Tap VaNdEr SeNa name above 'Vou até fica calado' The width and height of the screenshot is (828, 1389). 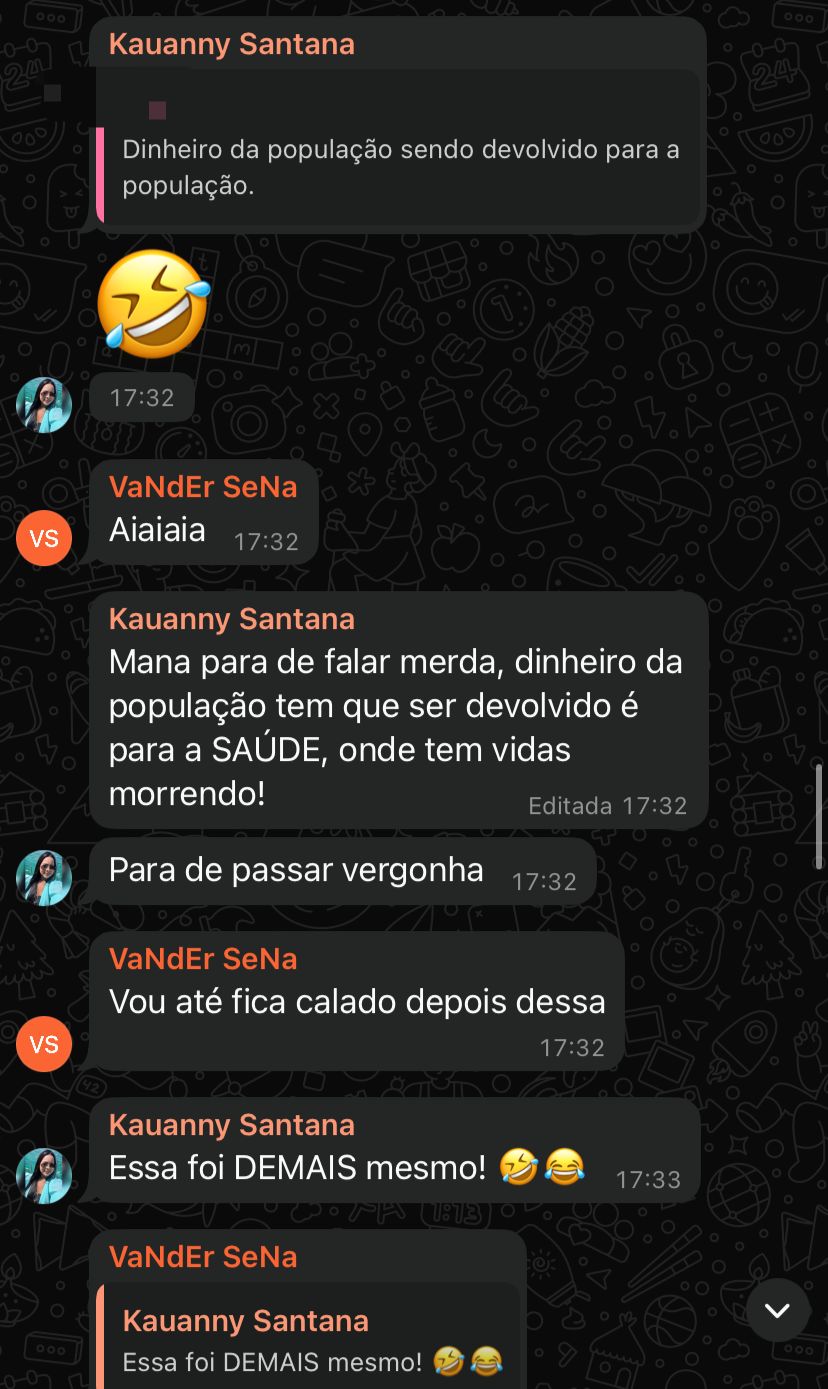(x=203, y=959)
